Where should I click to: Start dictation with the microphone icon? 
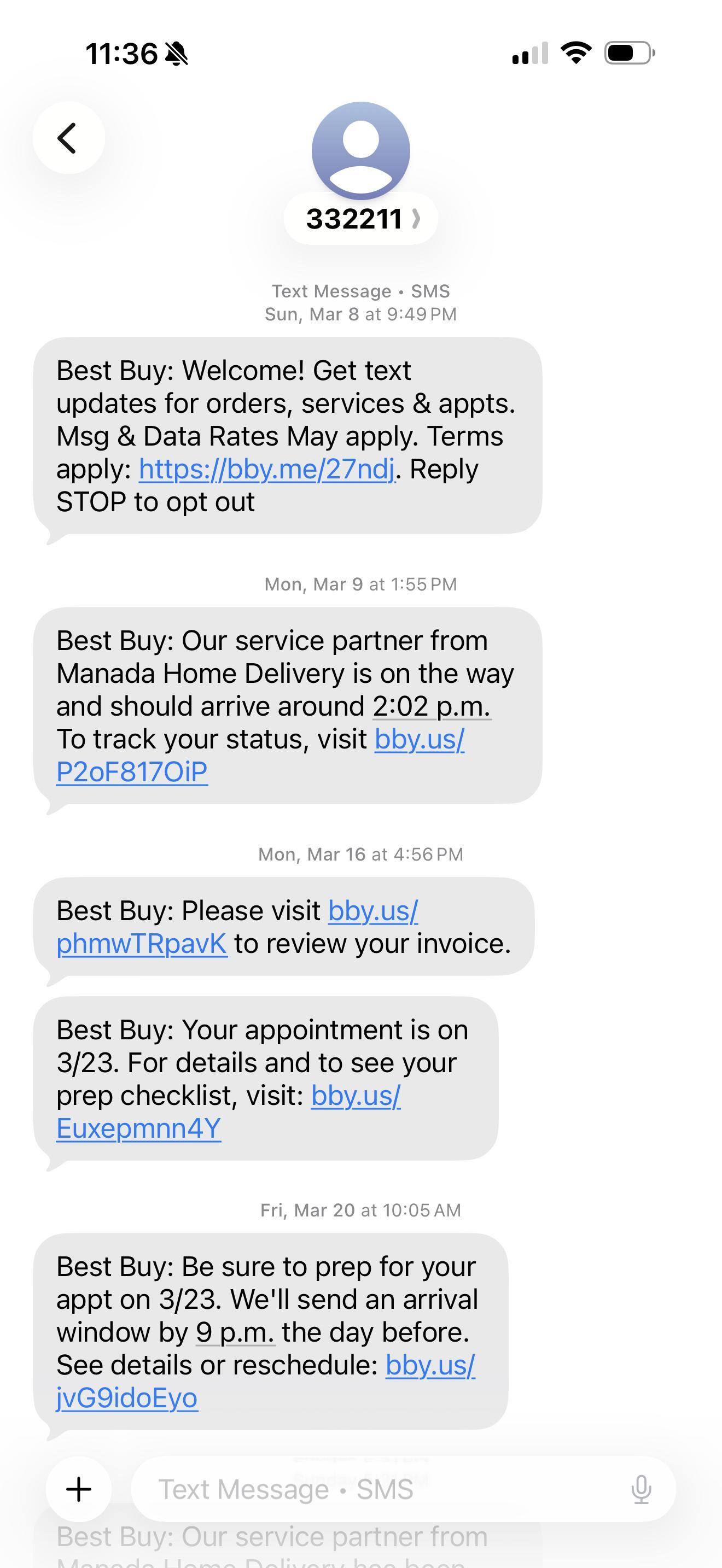point(641,1490)
